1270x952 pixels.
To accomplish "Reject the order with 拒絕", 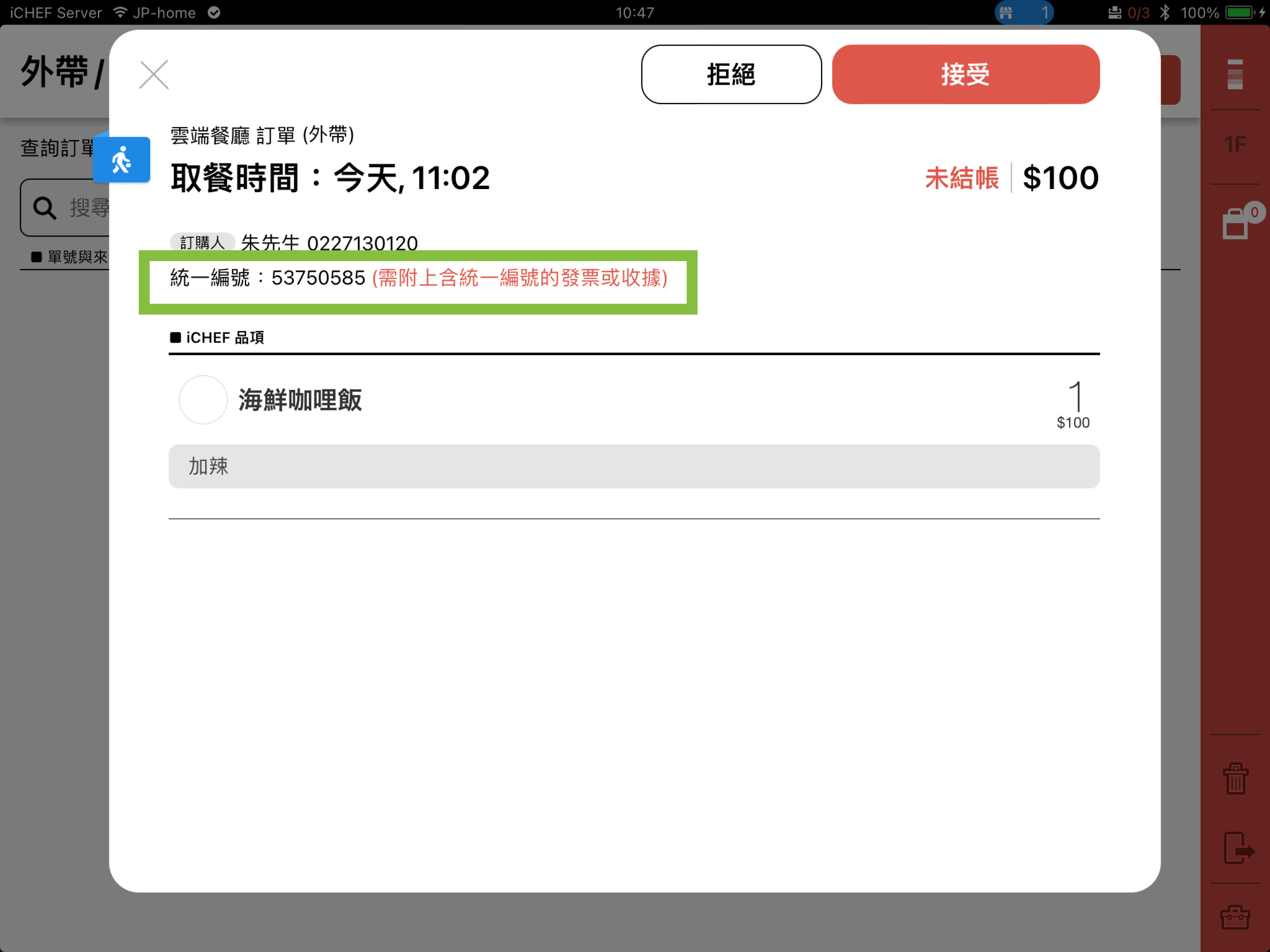I will point(730,75).
